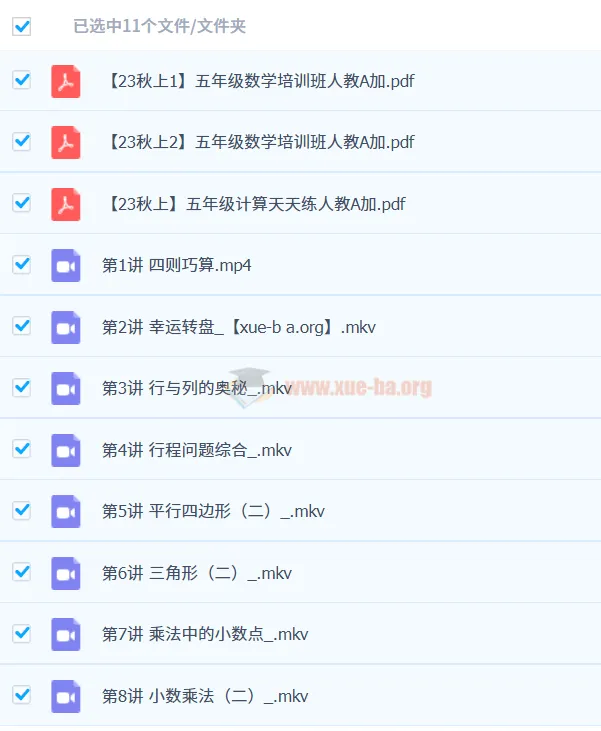Open 第5讲 平行四边形（二）video
601x731 pixels.
(x=212, y=511)
